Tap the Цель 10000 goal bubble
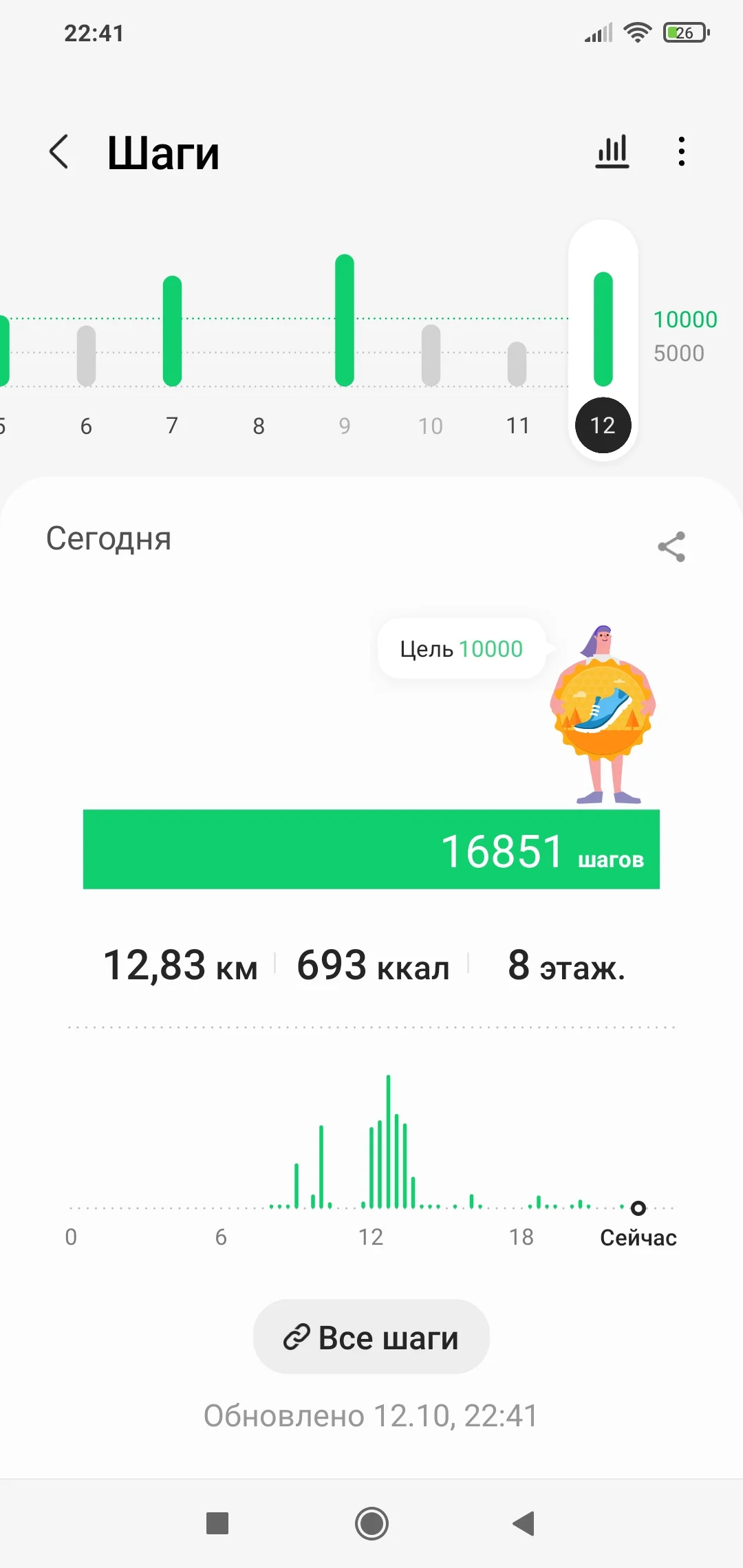743x1568 pixels. click(x=461, y=649)
